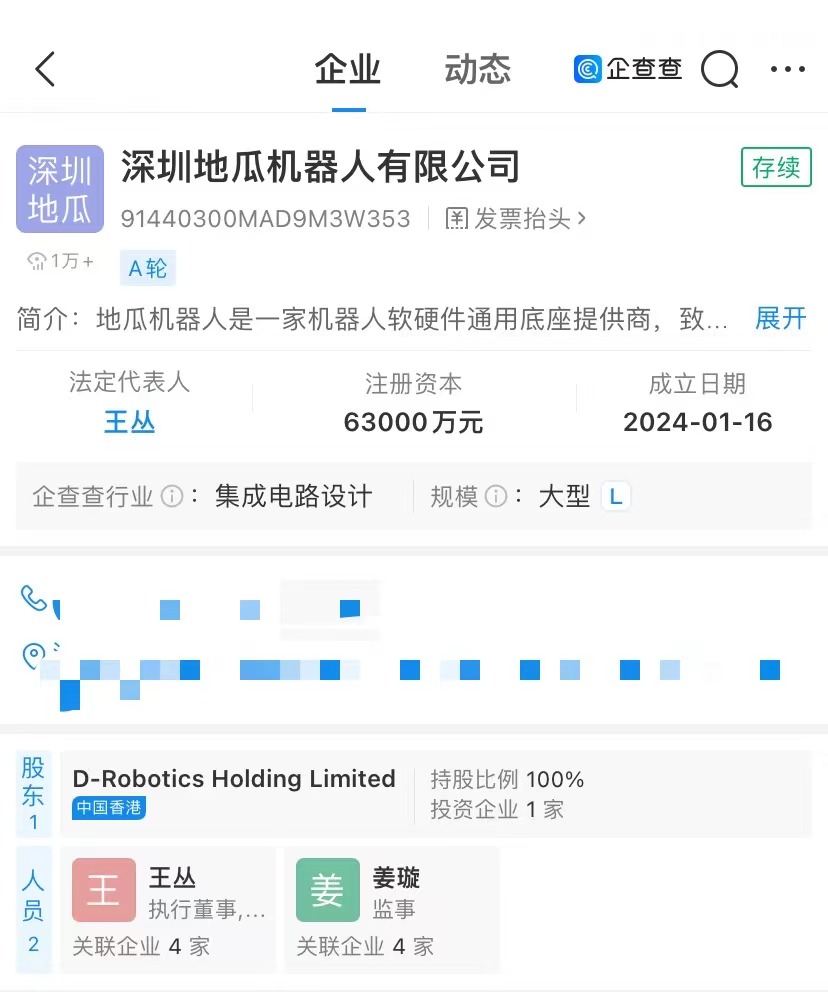This screenshot has width=828, height=992.
Task: Tap the A轮 funding tag
Action: pyautogui.click(x=148, y=268)
